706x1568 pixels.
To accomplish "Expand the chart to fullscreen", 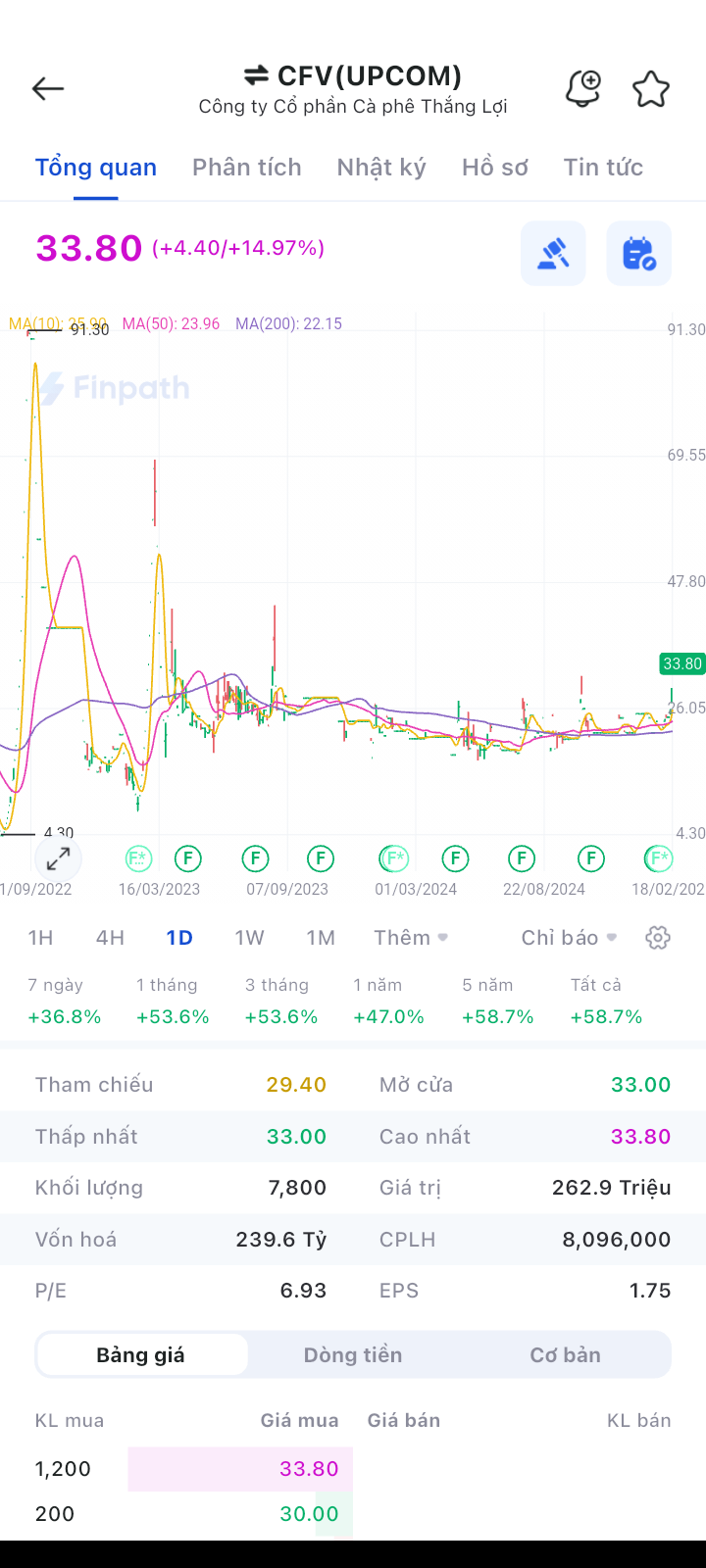I will click(58, 859).
